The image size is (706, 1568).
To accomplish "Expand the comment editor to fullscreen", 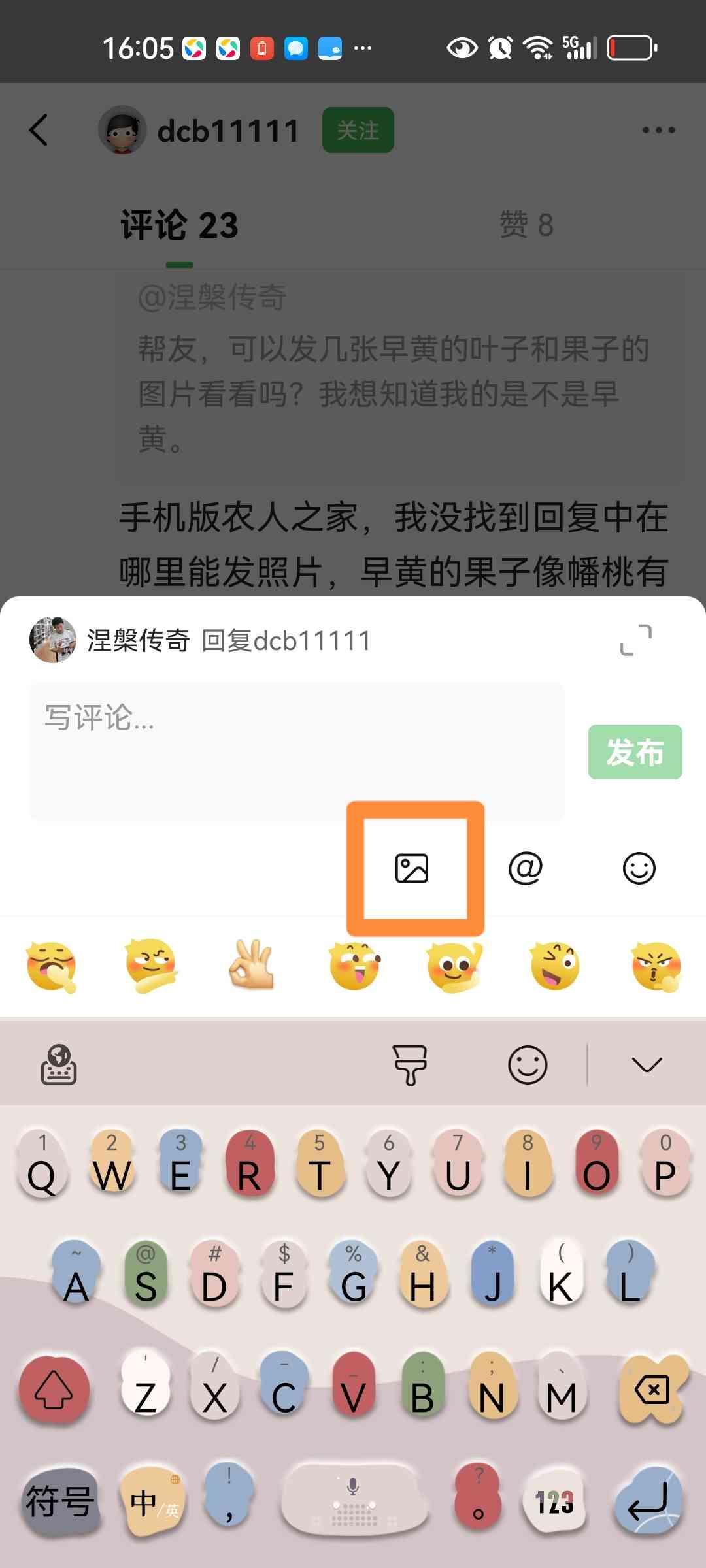I will pyautogui.click(x=635, y=640).
